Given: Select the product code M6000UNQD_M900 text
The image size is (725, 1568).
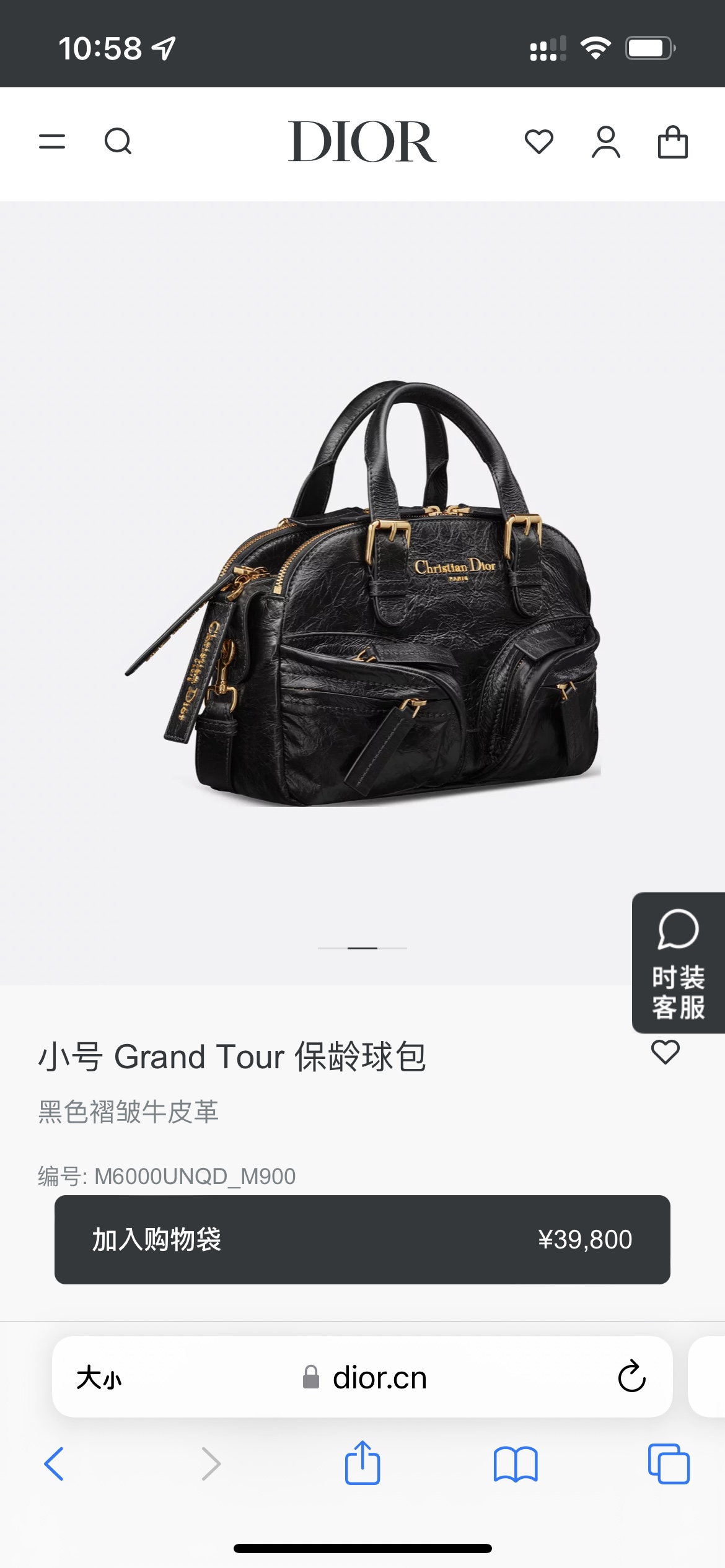Looking at the screenshot, I should tap(165, 1177).
